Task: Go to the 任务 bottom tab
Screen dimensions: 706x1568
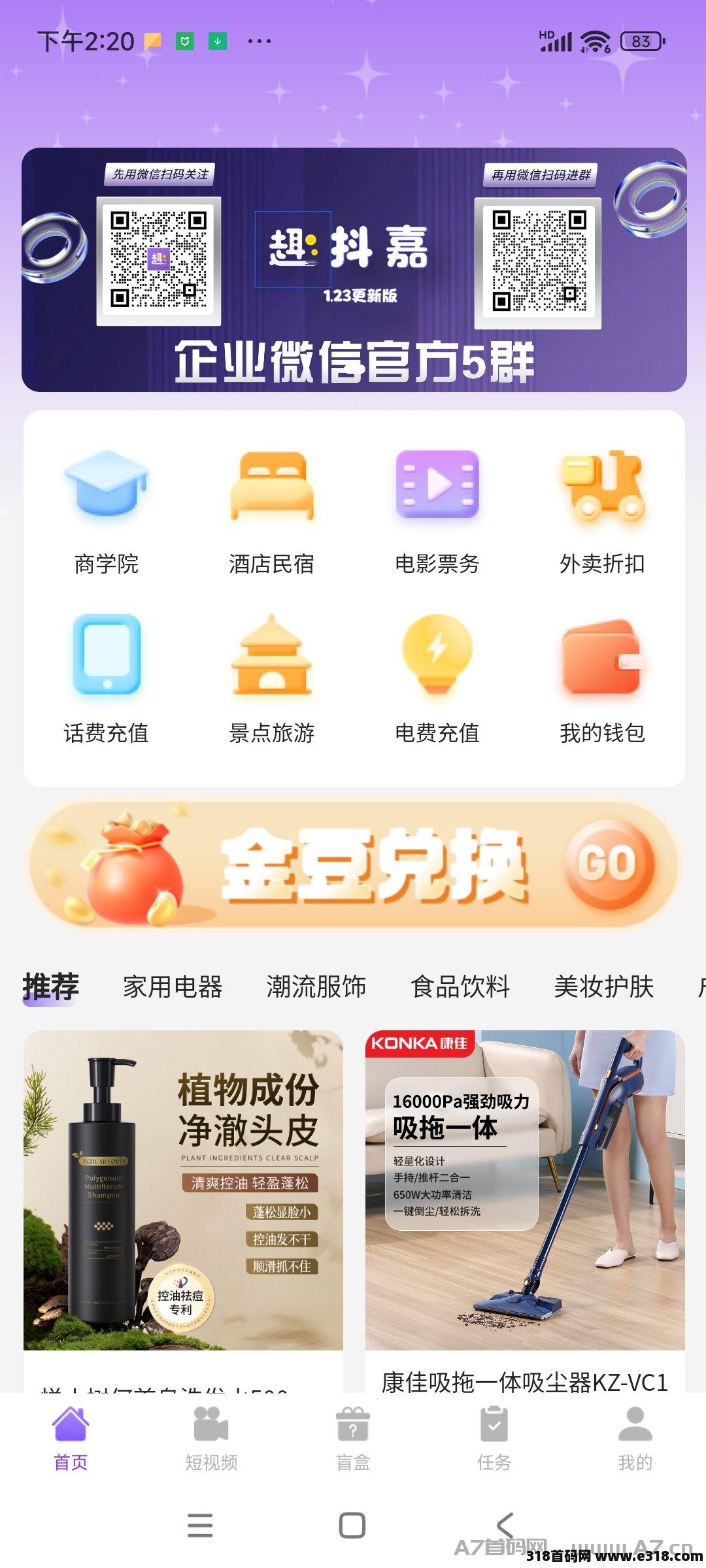Action: [494, 1439]
